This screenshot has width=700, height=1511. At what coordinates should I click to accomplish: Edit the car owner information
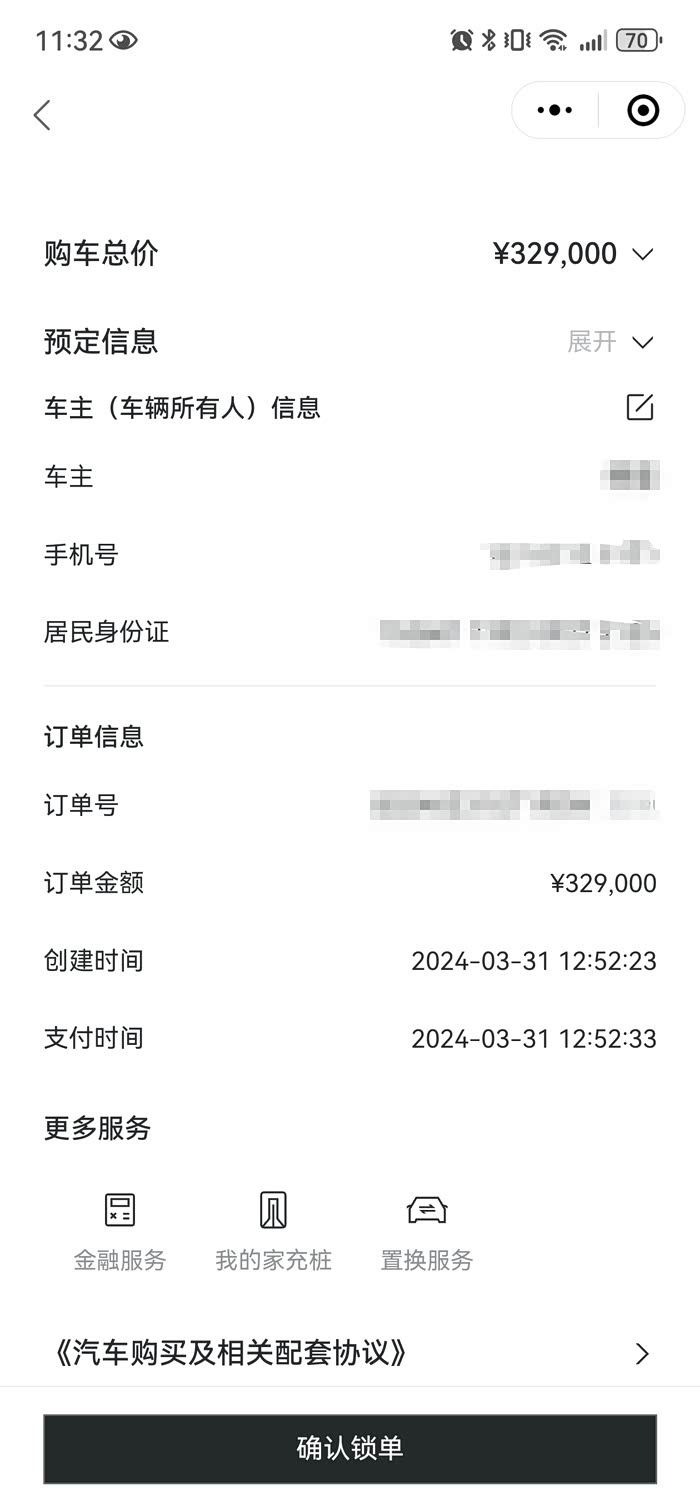[640, 407]
